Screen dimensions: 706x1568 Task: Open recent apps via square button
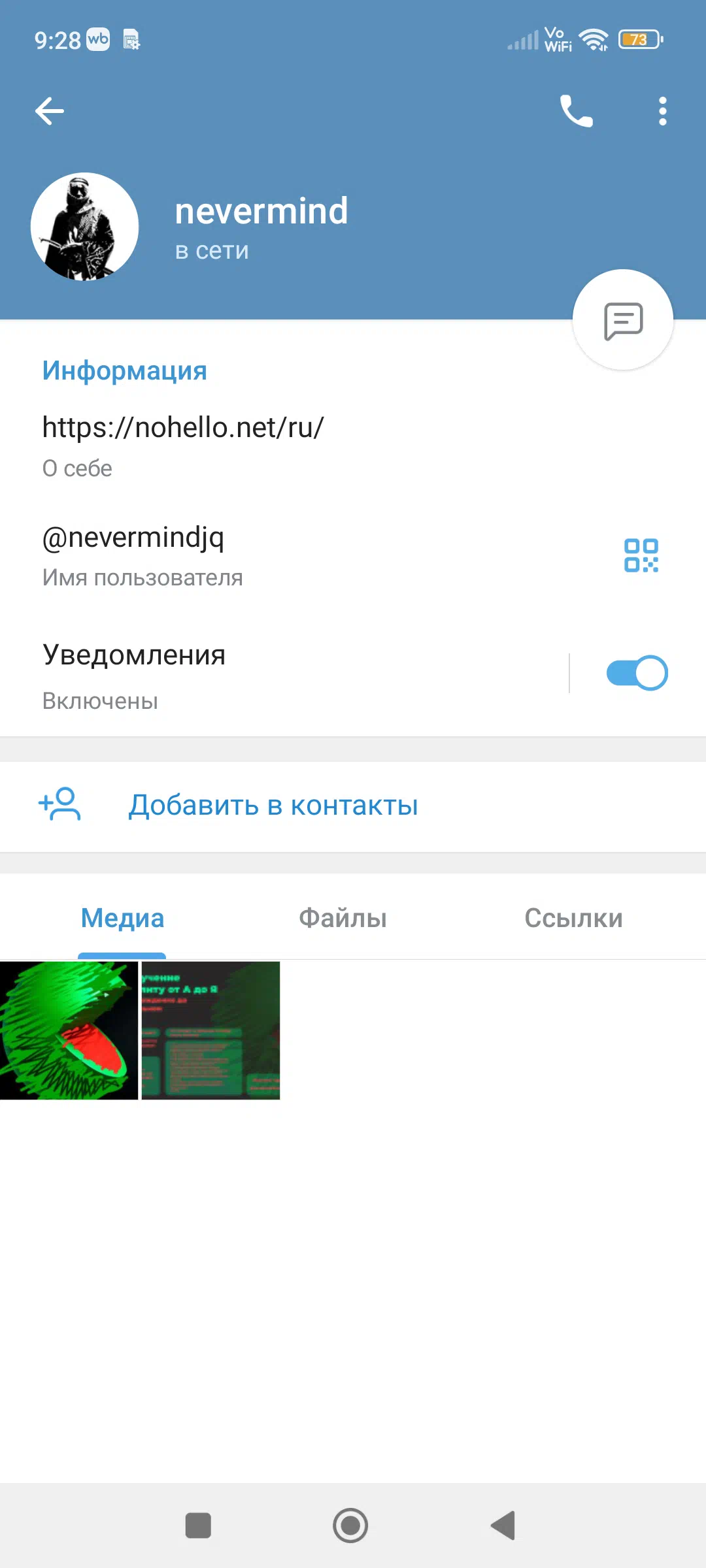click(198, 1526)
